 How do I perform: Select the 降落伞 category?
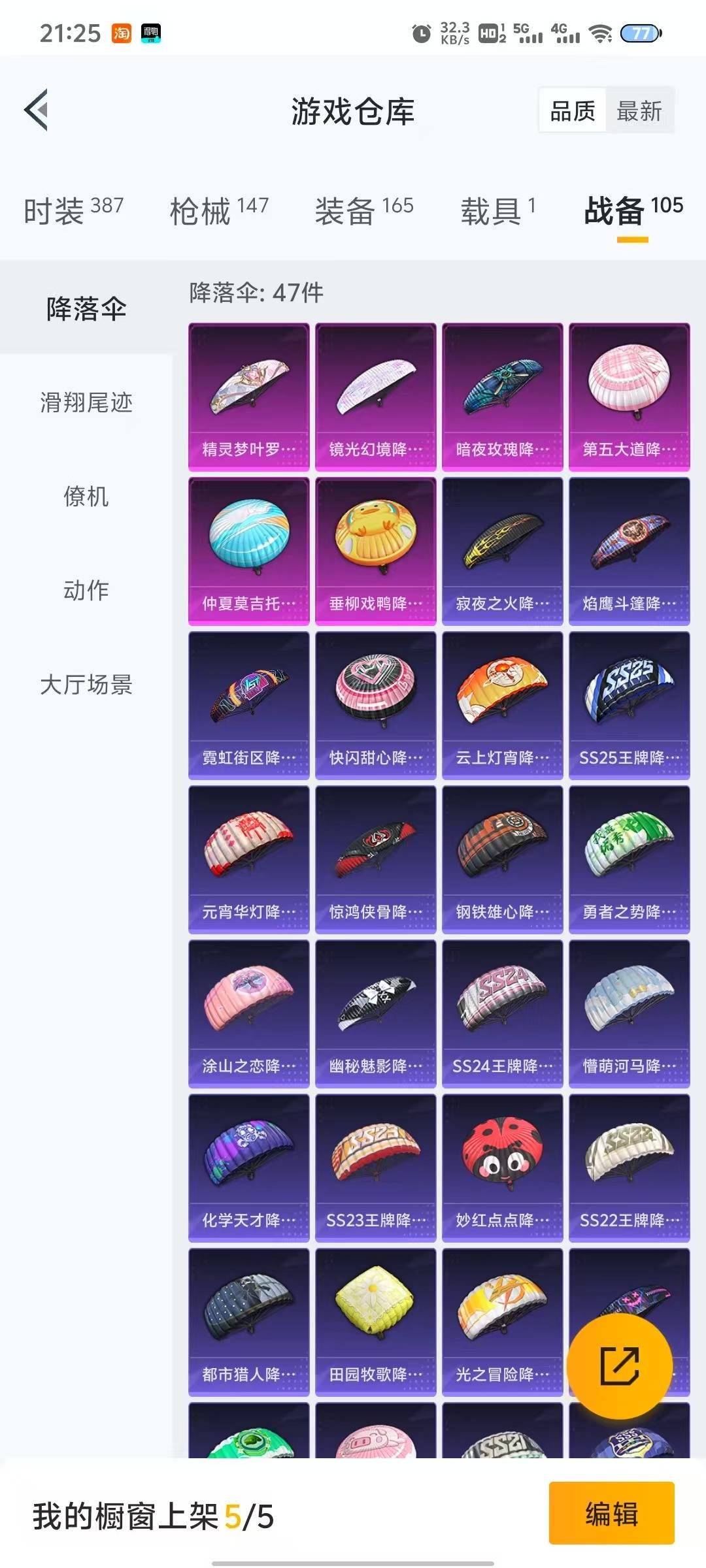86,308
